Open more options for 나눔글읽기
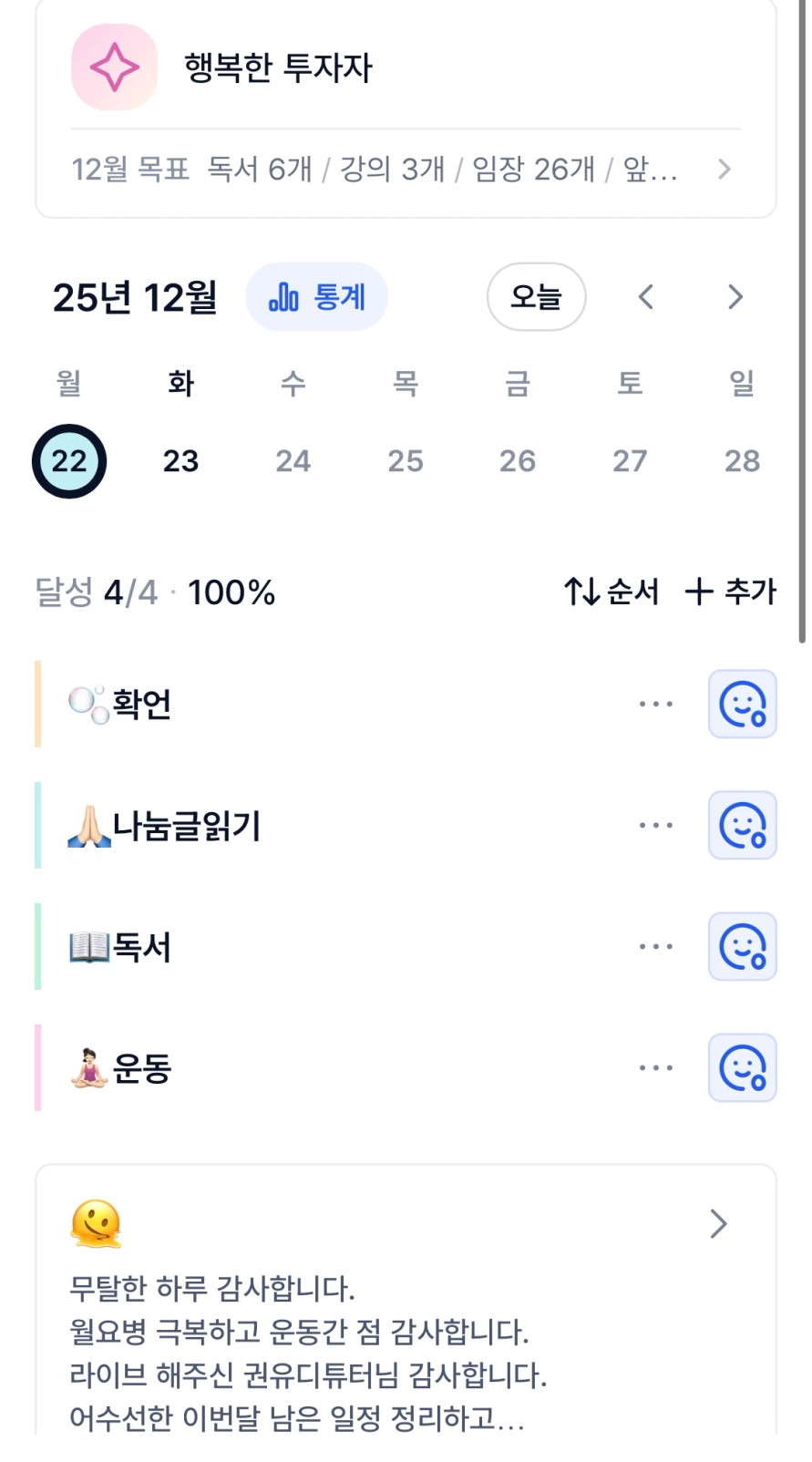The width and height of the screenshot is (812, 1462). click(656, 826)
